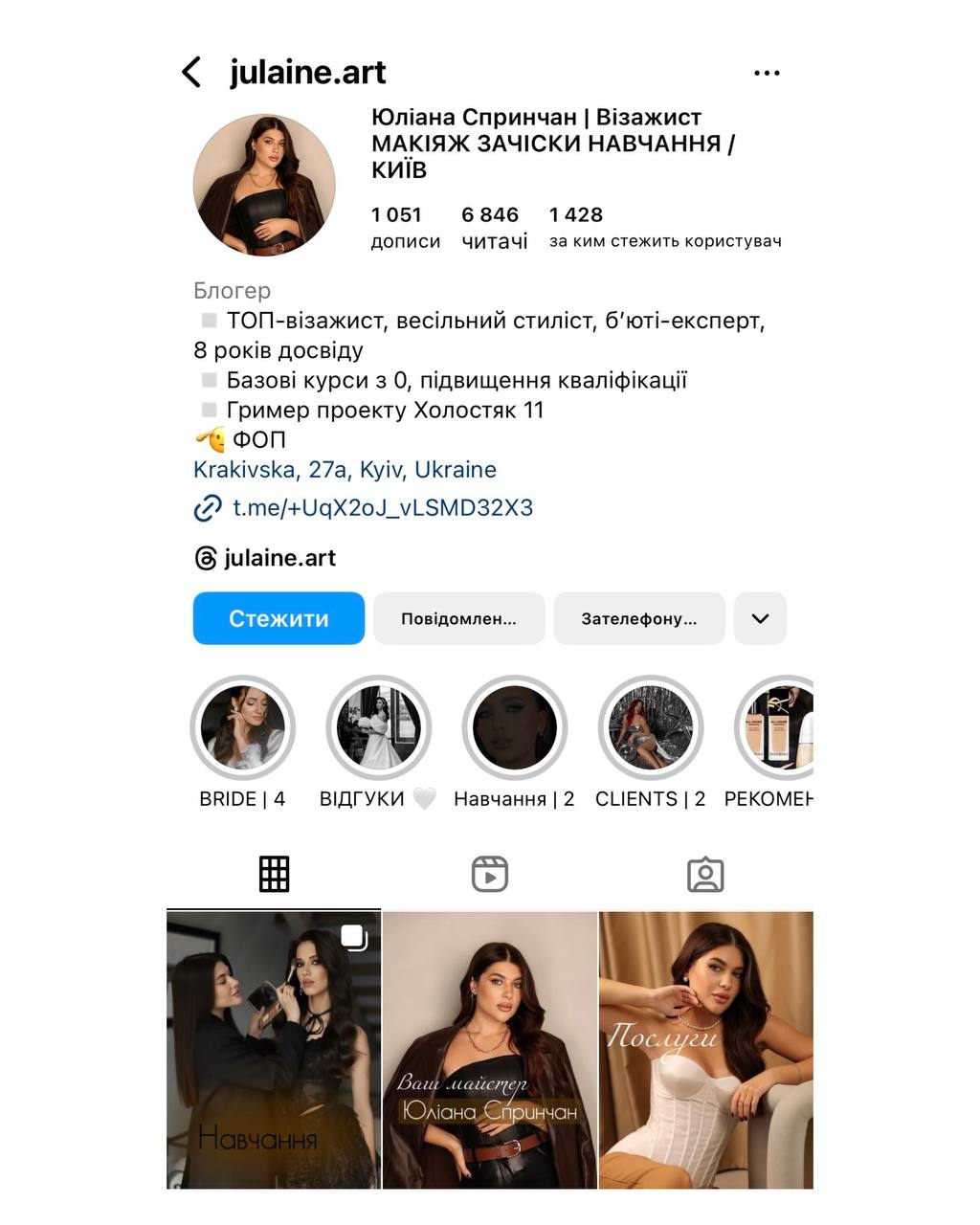Open the CLIENTS | 2 highlight

[650, 728]
